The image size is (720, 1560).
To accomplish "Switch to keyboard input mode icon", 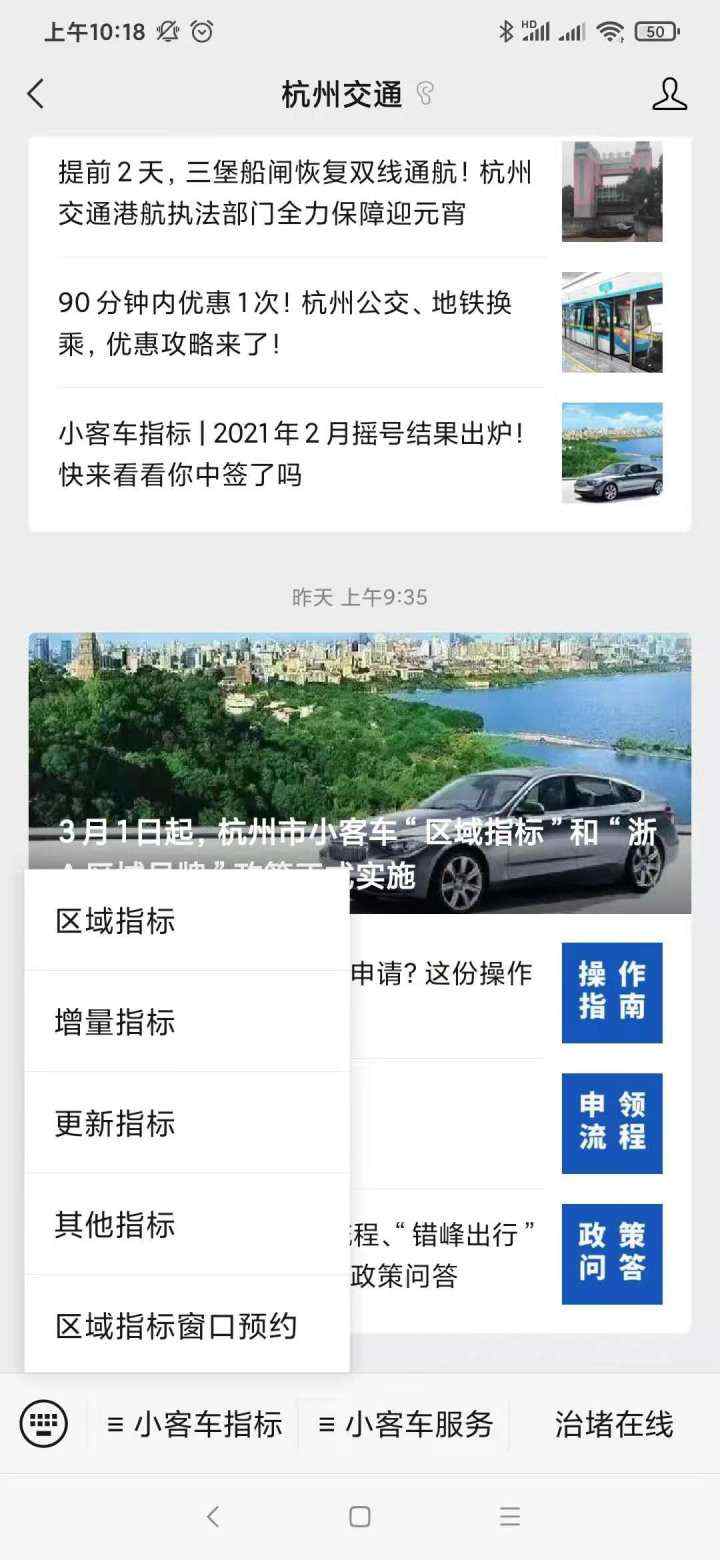I will pyautogui.click(x=42, y=1424).
